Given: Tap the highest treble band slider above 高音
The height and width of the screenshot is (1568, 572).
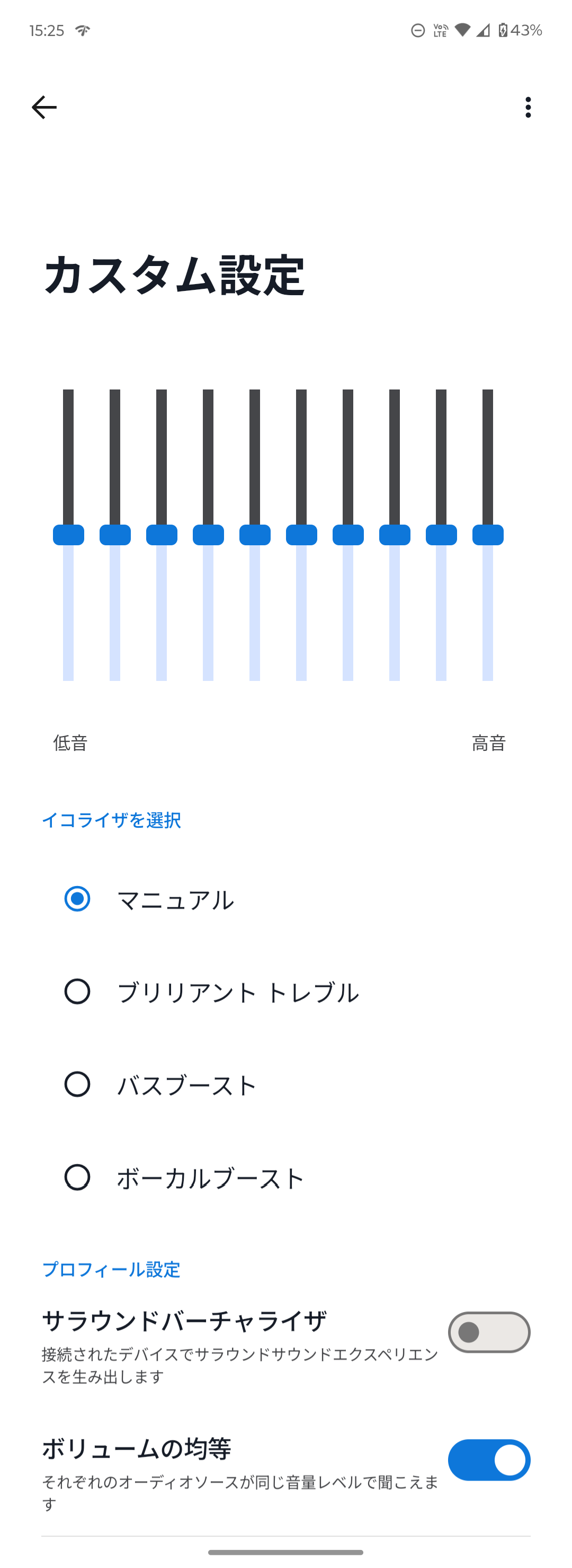Looking at the screenshot, I should (487, 535).
